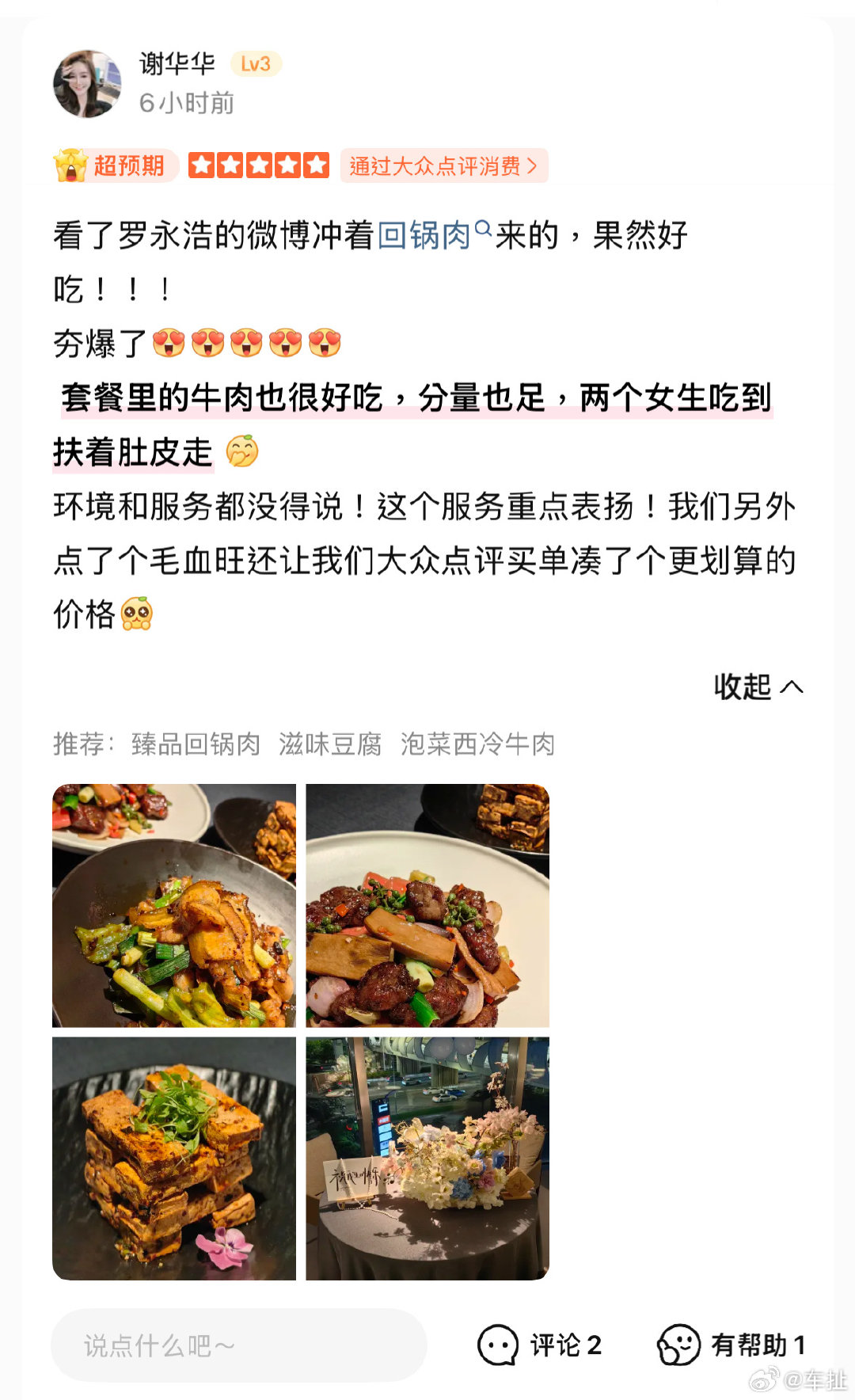View the stacked tofu photo
Image resolution: width=855 pixels, height=1400 pixels.
(x=174, y=1158)
